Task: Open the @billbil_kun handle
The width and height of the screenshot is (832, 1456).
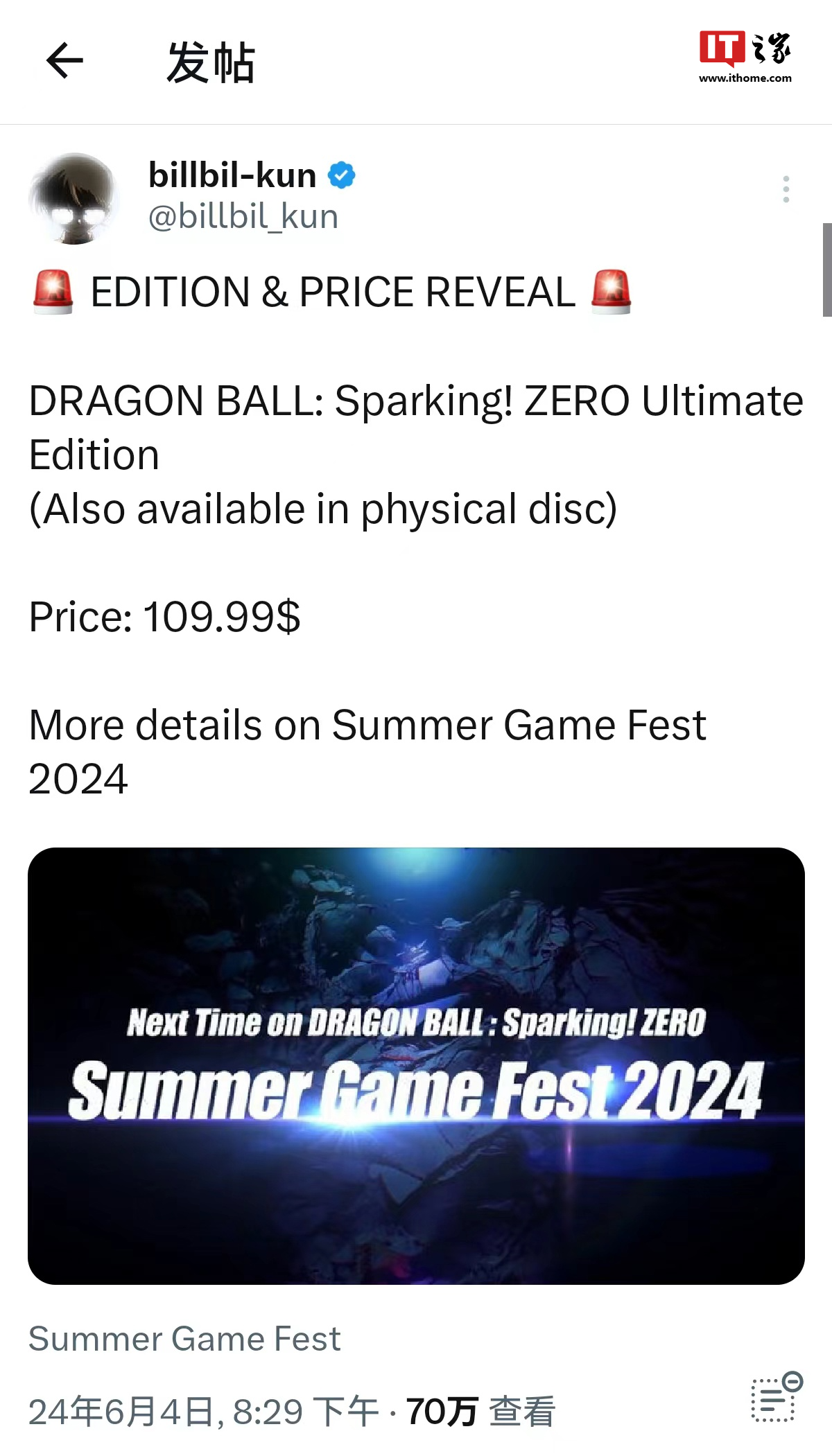Action: coord(243,217)
